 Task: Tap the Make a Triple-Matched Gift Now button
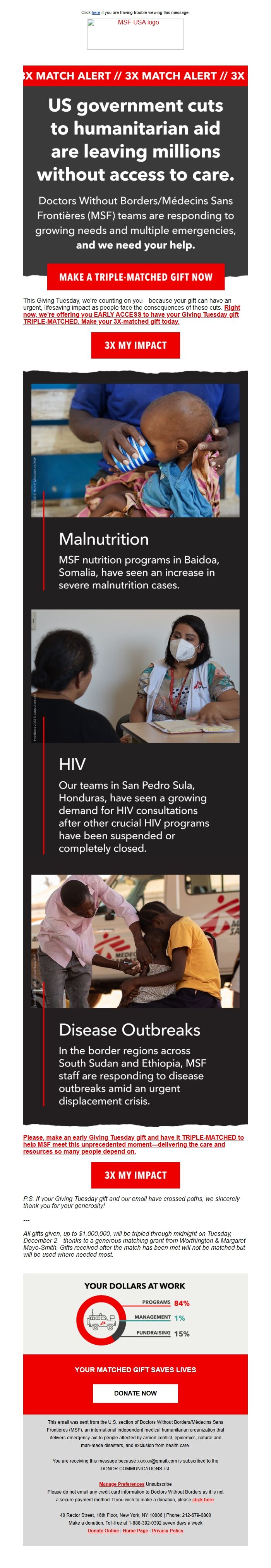[135, 277]
